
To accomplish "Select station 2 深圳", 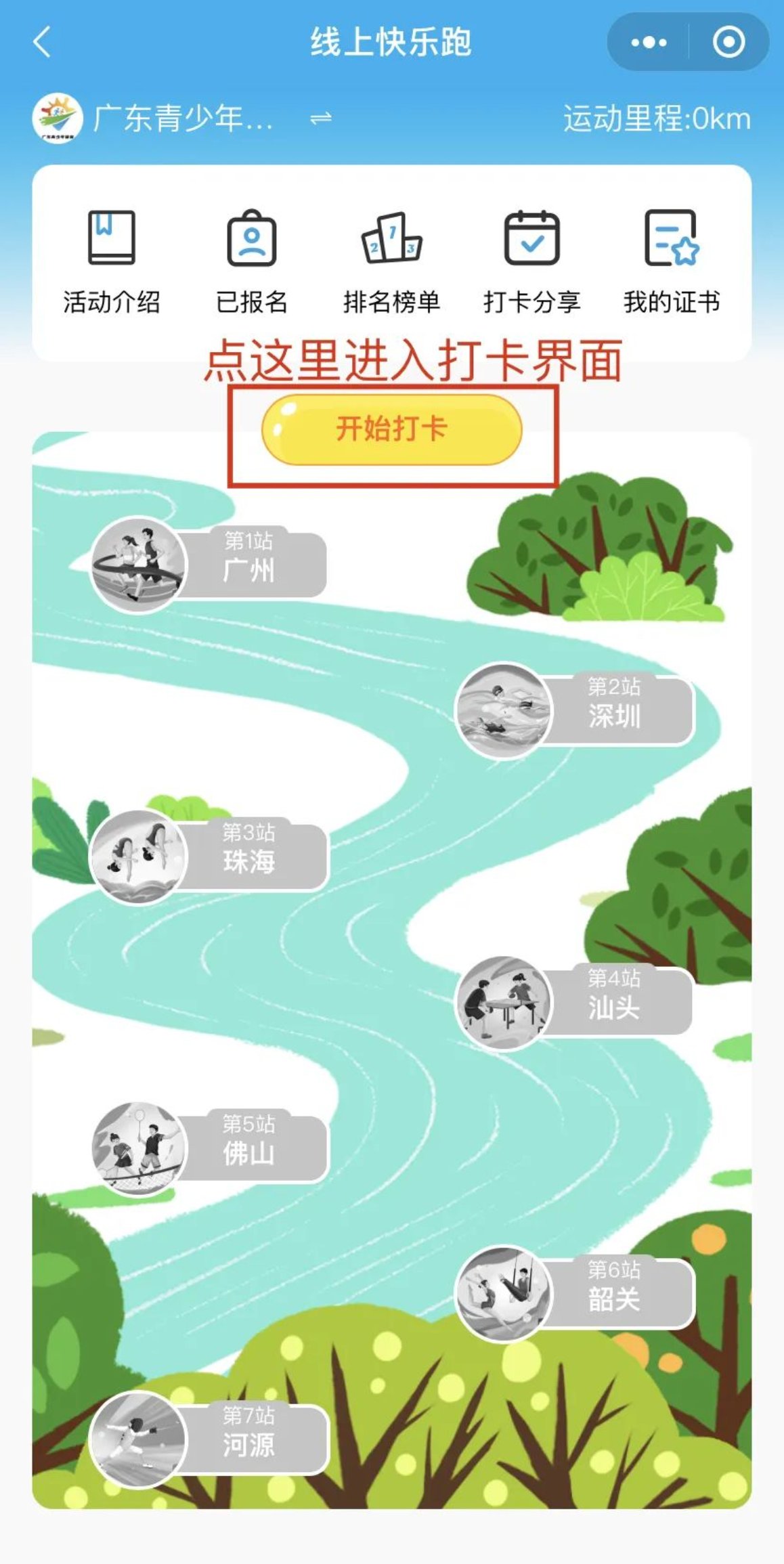I will click(x=575, y=710).
